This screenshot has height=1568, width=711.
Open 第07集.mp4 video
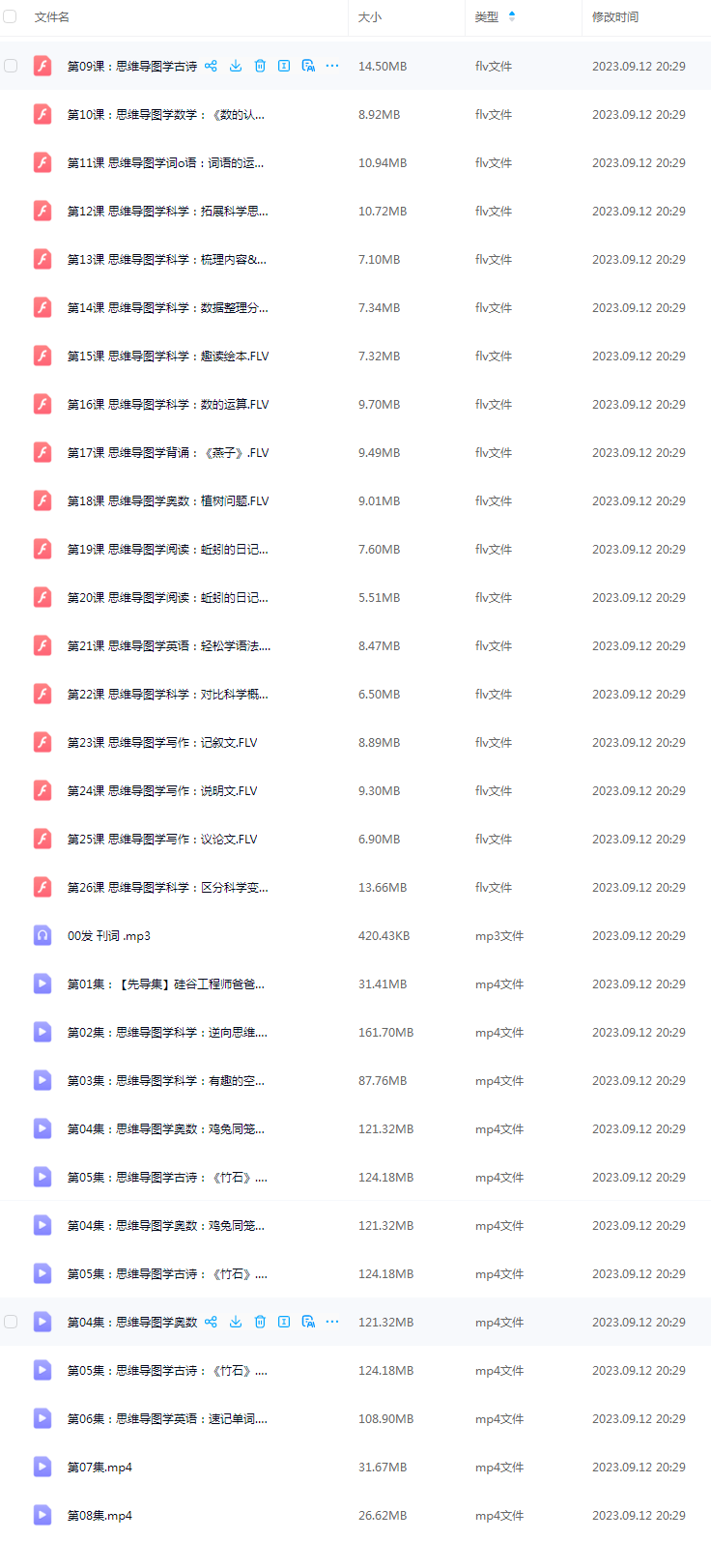pos(100,1467)
